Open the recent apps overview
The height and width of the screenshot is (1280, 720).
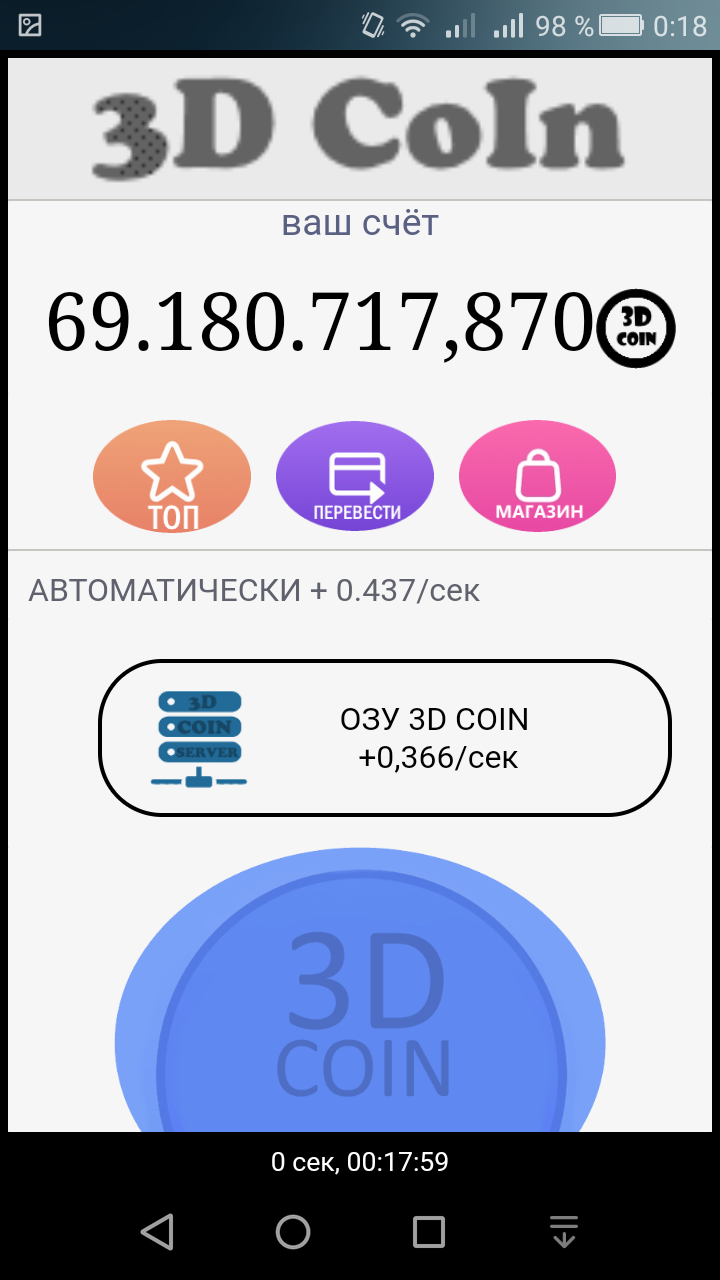[429, 1232]
